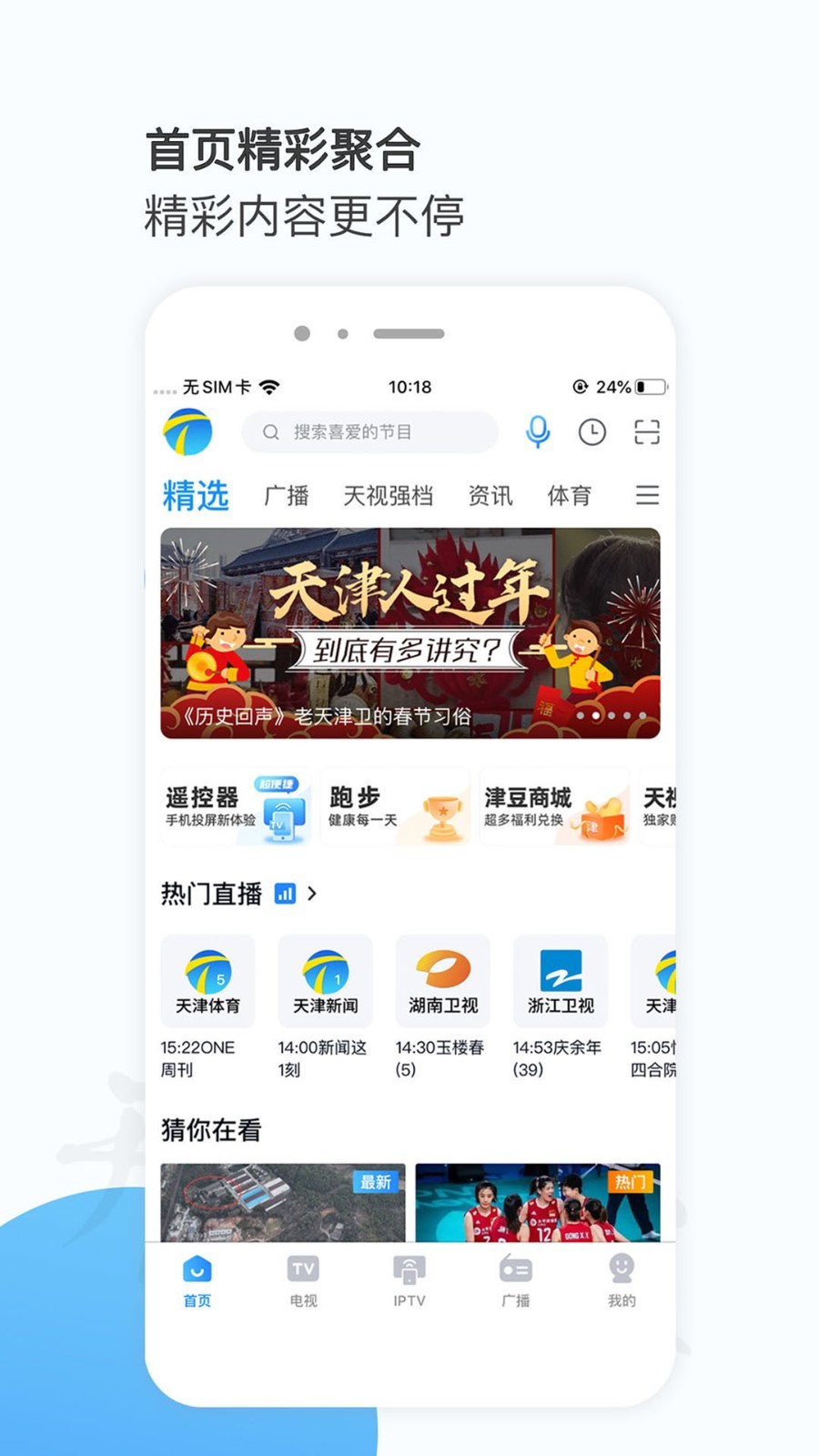Open the 遥控器 remote control card
819x1456 pixels.
[235, 808]
